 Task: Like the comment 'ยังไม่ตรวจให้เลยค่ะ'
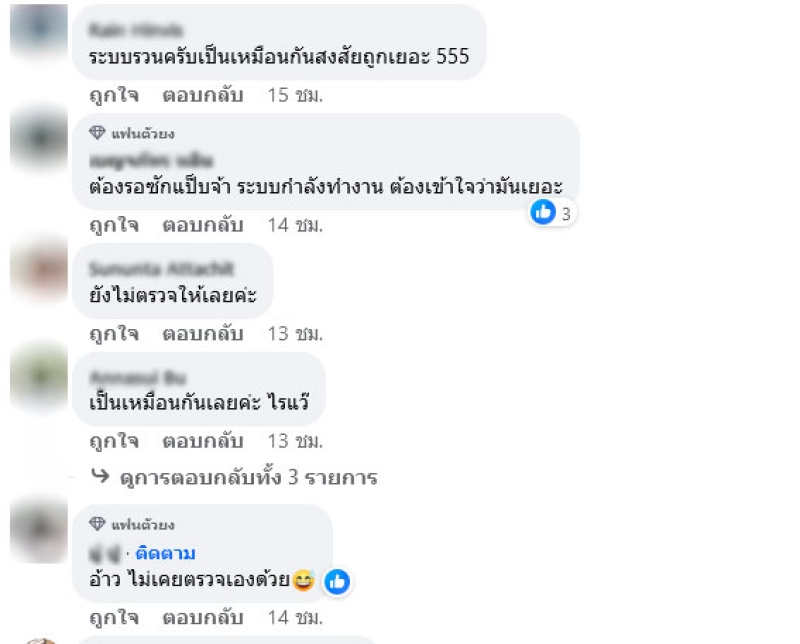point(115,333)
